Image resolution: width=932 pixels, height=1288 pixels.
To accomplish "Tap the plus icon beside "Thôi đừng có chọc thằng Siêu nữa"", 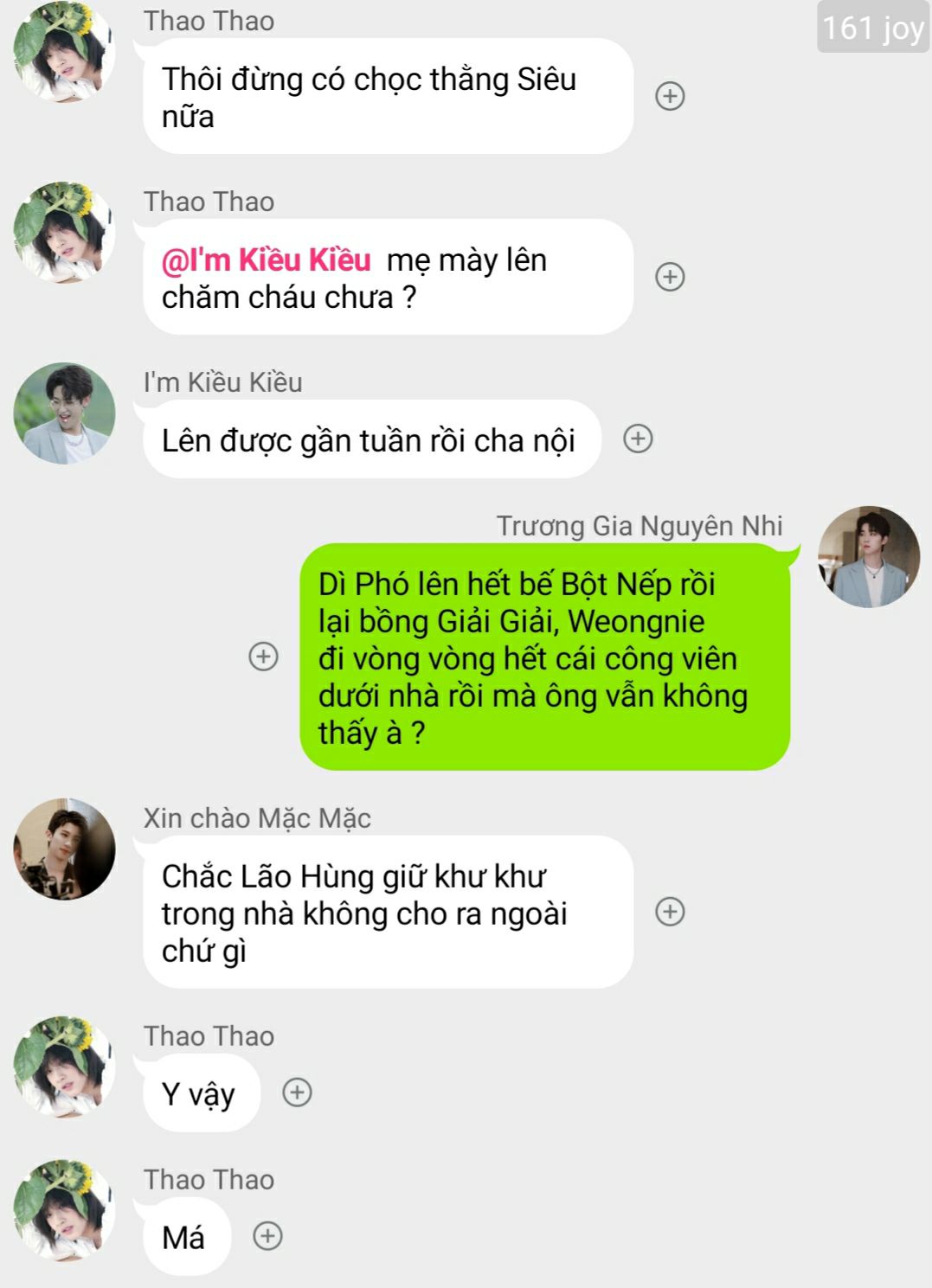I will pyautogui.click(x=670, y=96).
